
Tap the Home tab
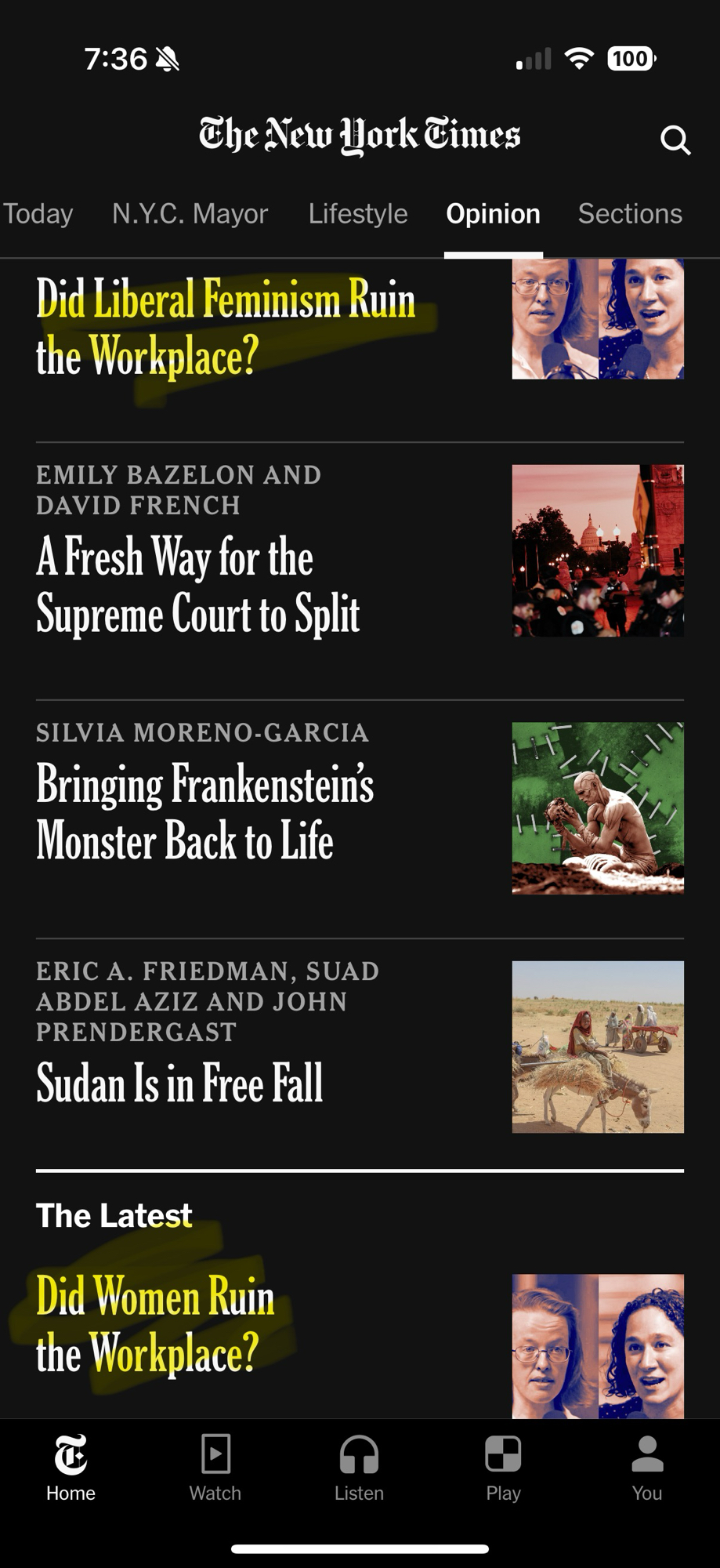71,1468
